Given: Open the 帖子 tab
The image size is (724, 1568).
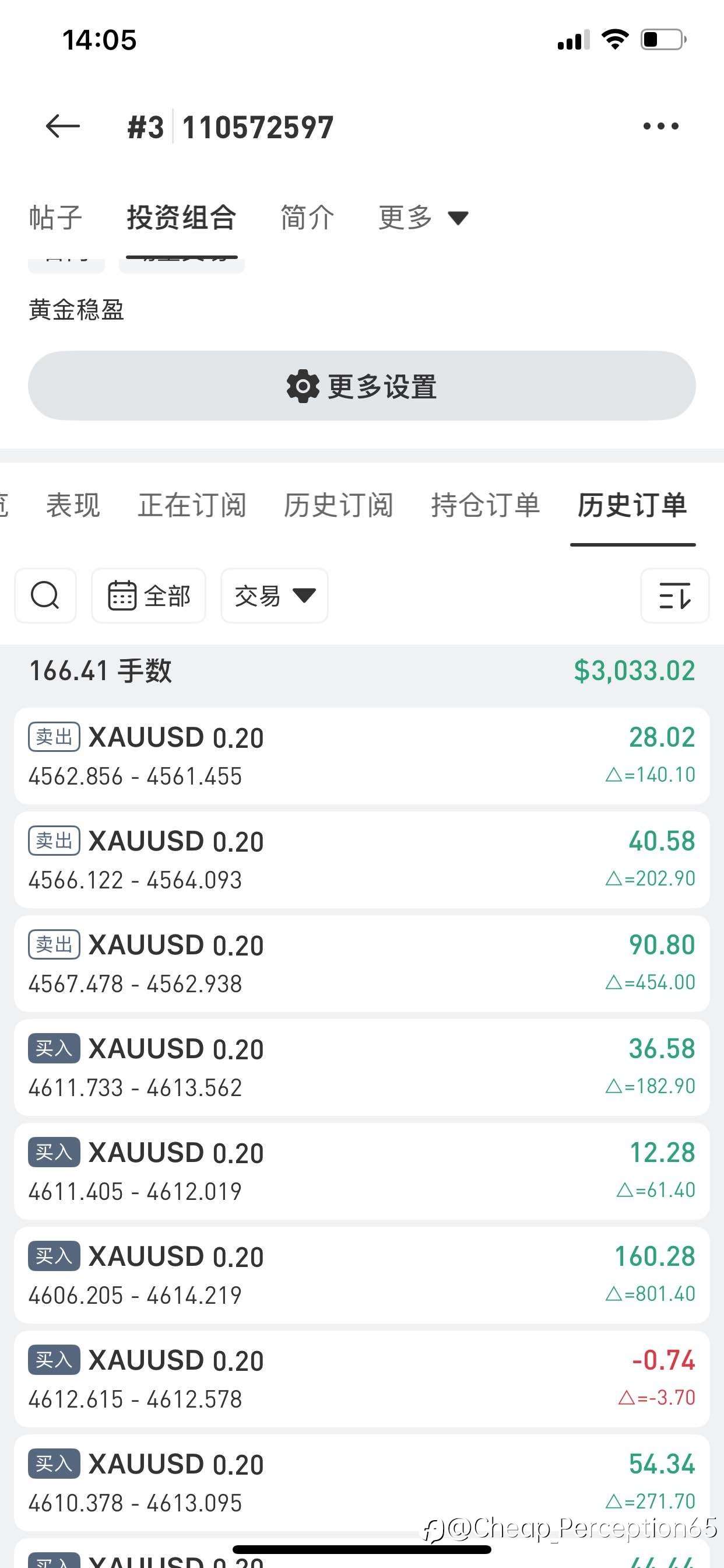Looking at the screenshot, I should [x=54, y=218].
